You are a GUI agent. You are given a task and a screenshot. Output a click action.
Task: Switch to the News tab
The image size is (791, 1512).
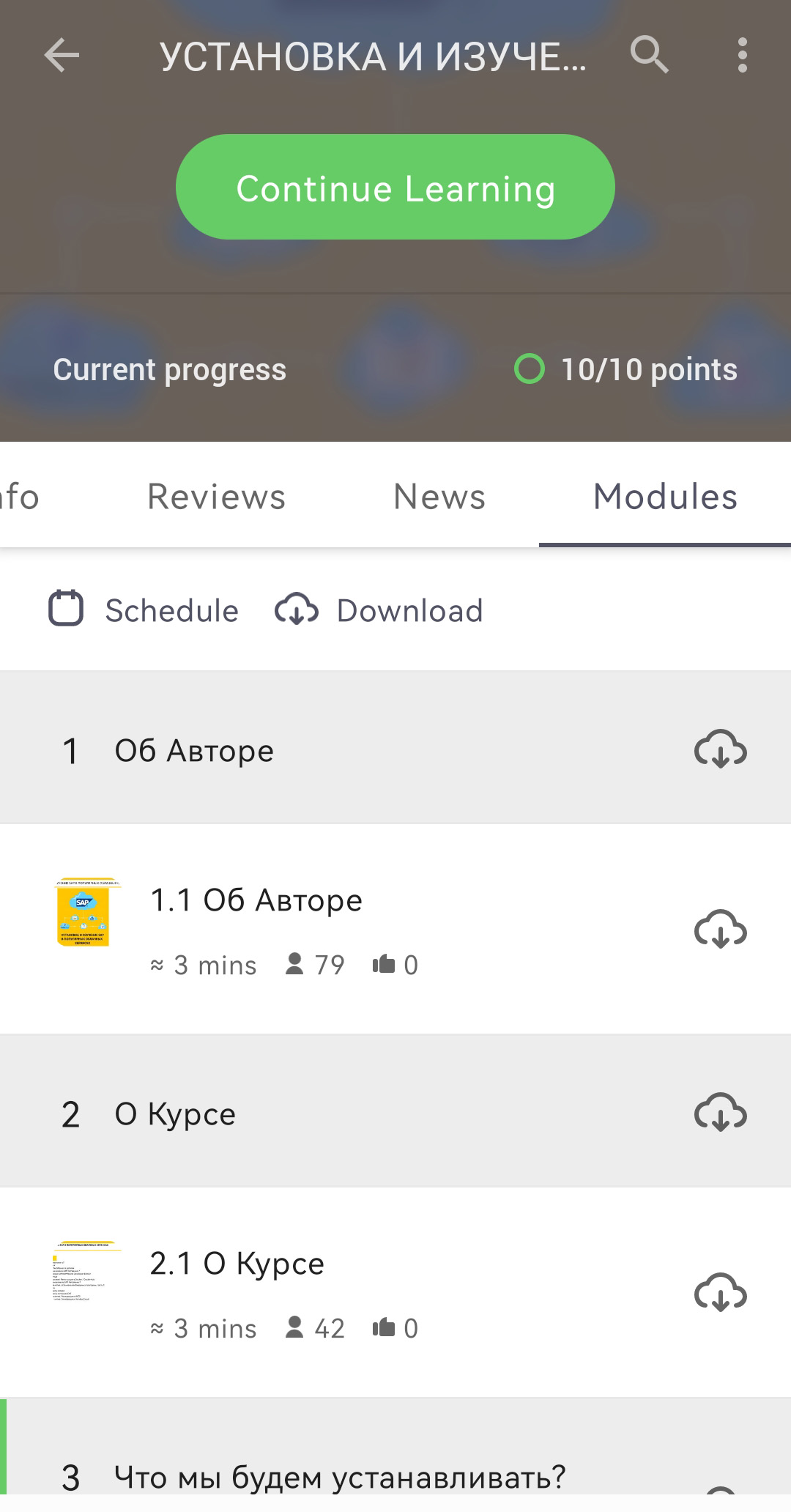coord(439,497)
